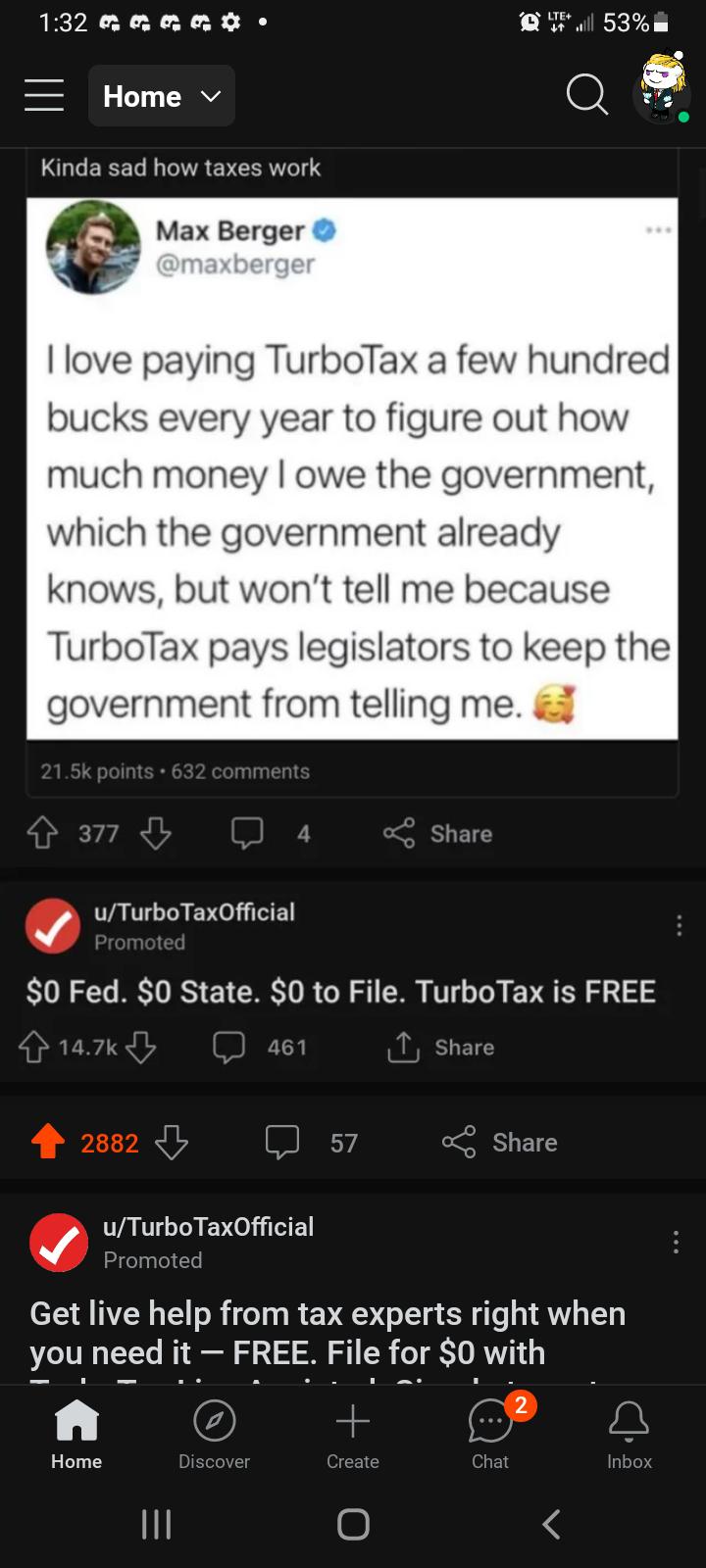Upvote the post with 377 points

point(41,834)
